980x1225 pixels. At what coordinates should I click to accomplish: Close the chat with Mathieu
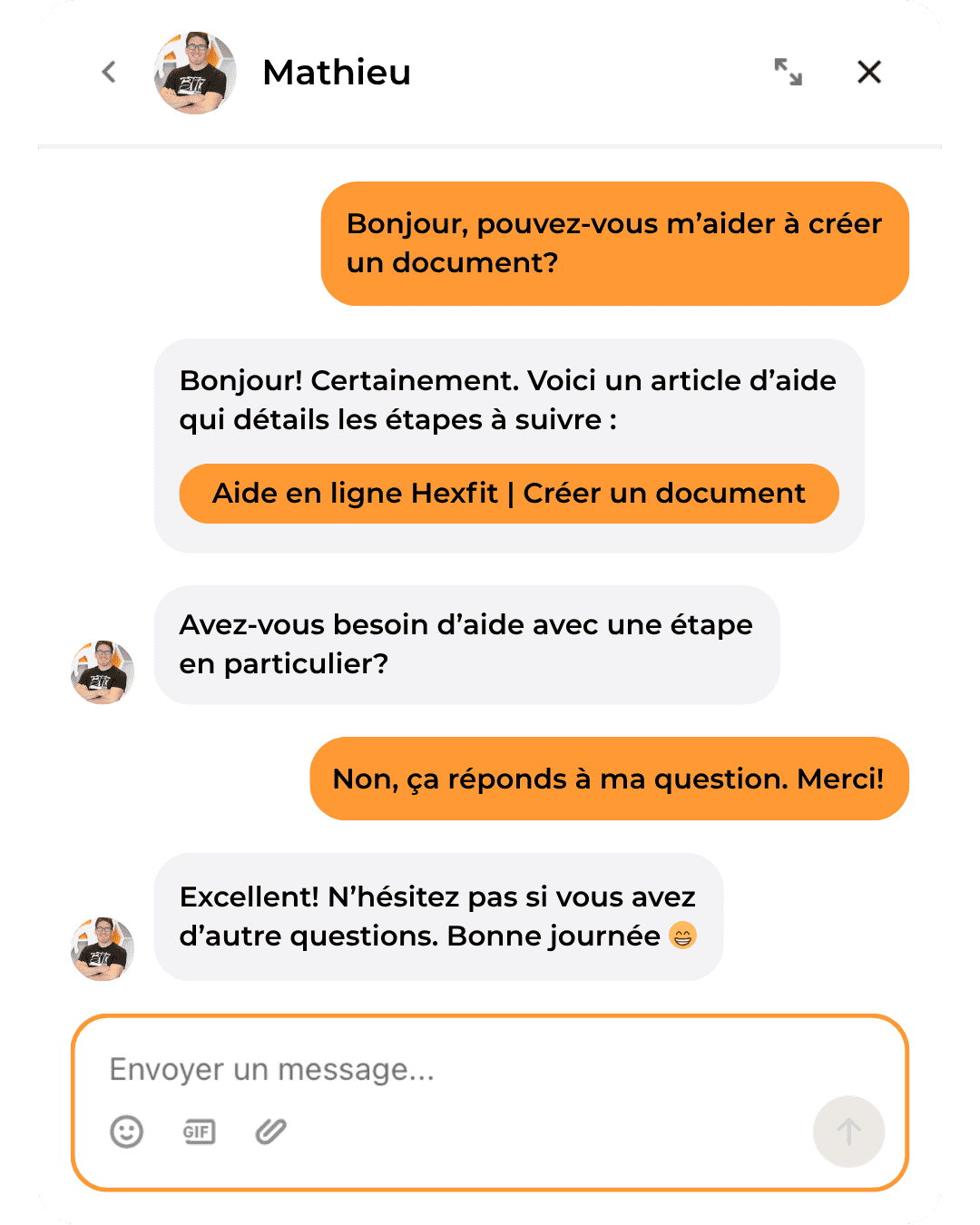[869, 72]
